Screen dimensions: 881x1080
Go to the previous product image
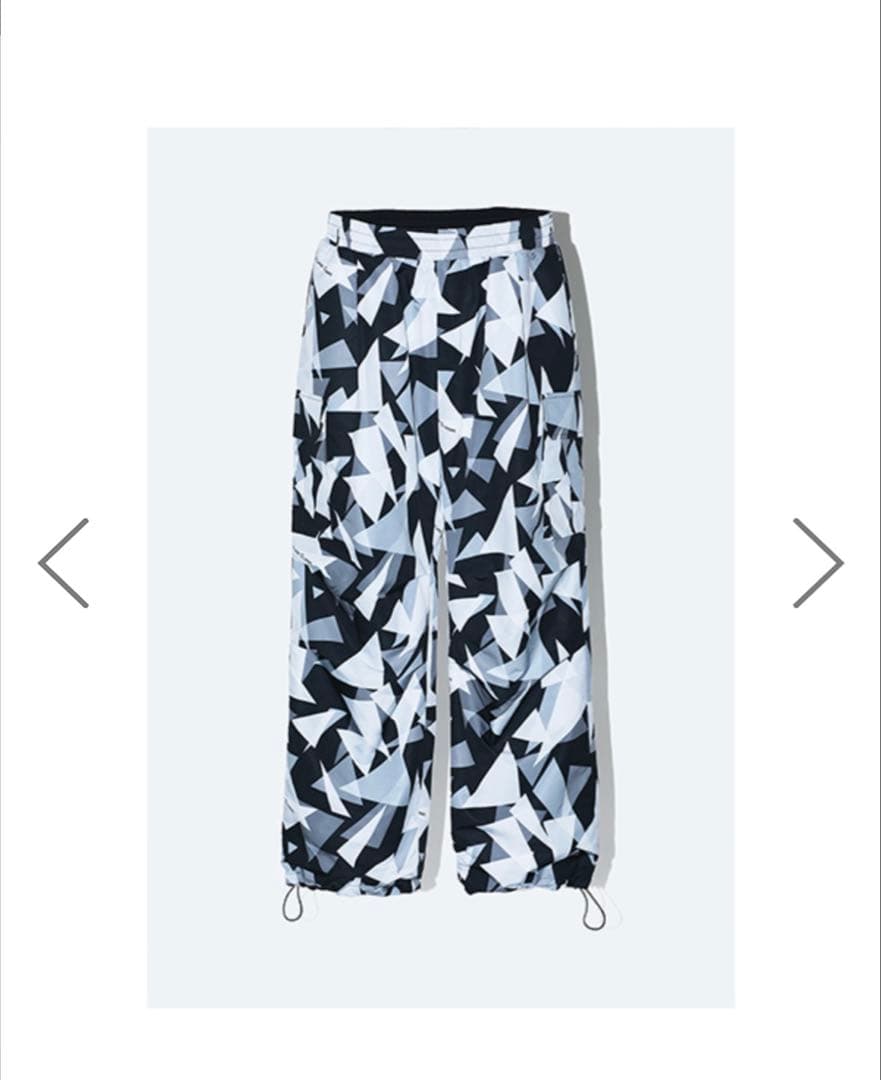click(64, 563)
